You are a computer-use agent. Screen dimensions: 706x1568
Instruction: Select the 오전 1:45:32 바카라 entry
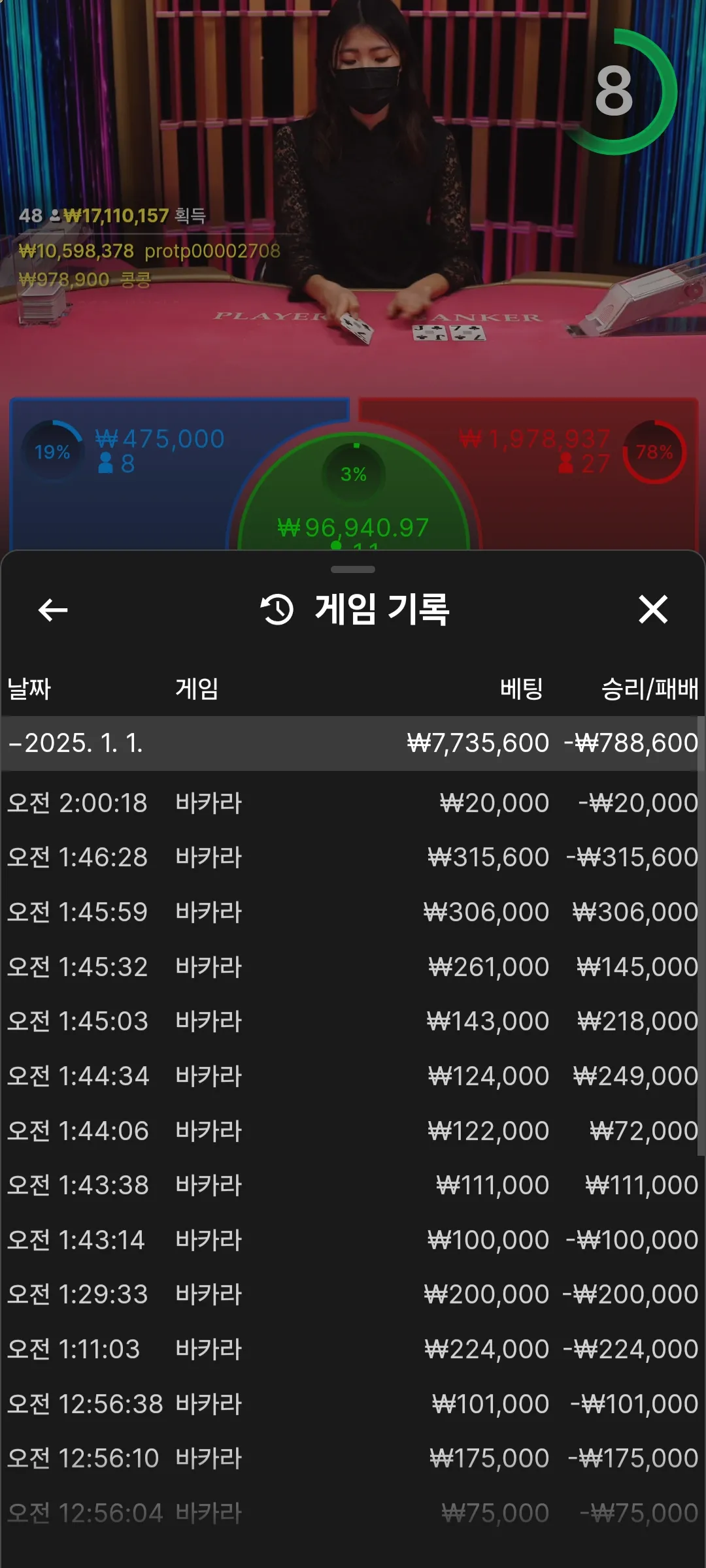pos(353,967)
